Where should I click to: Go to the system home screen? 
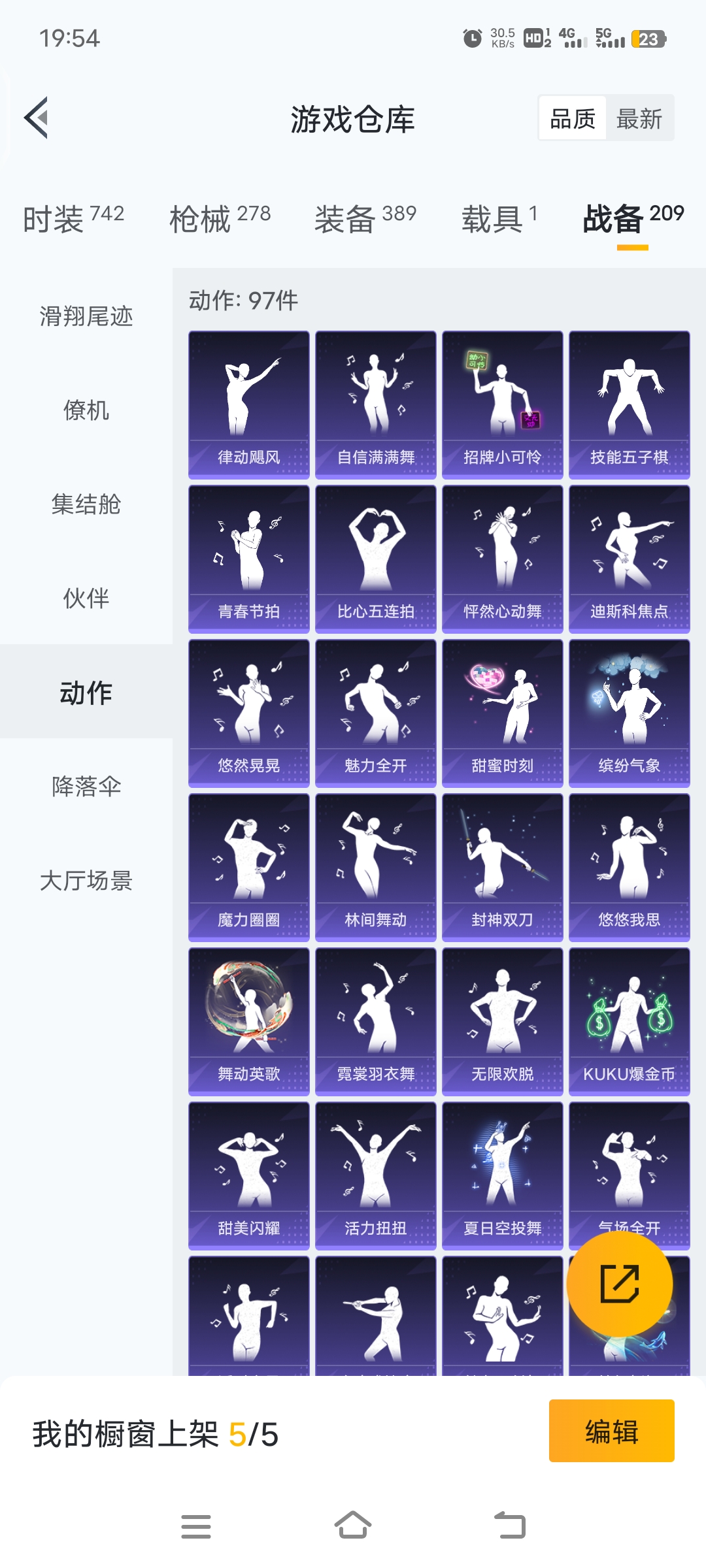click(353, 1526)
